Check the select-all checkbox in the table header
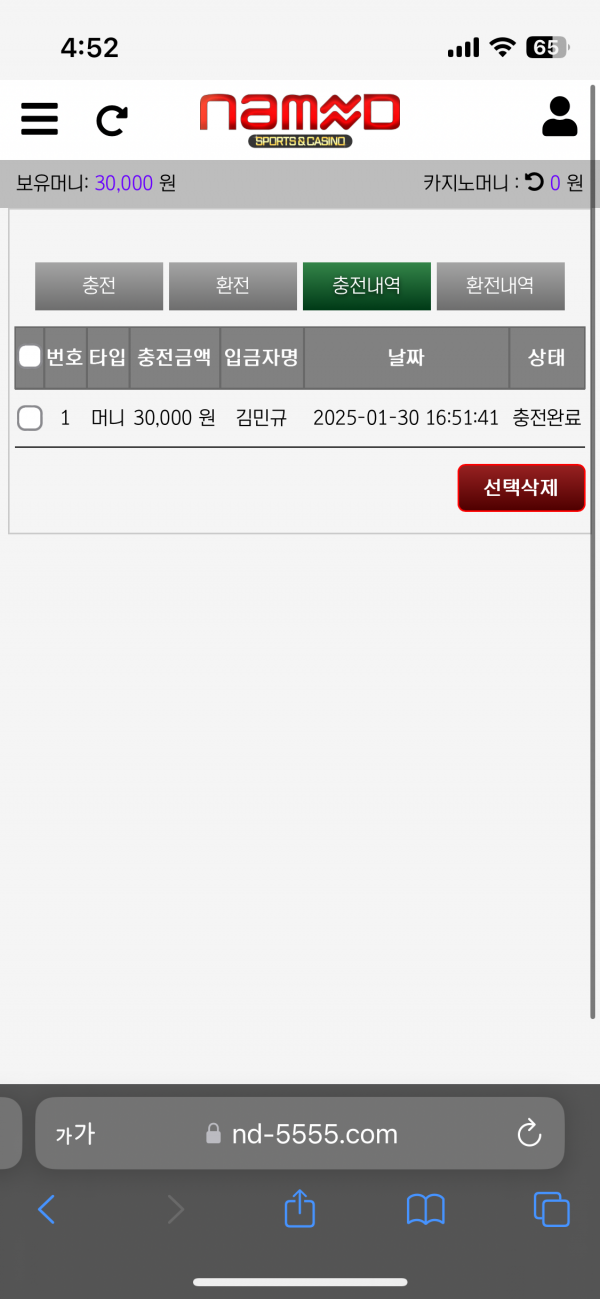The height and width of the screenshot is (1299, 600). (x=30, y=357)
